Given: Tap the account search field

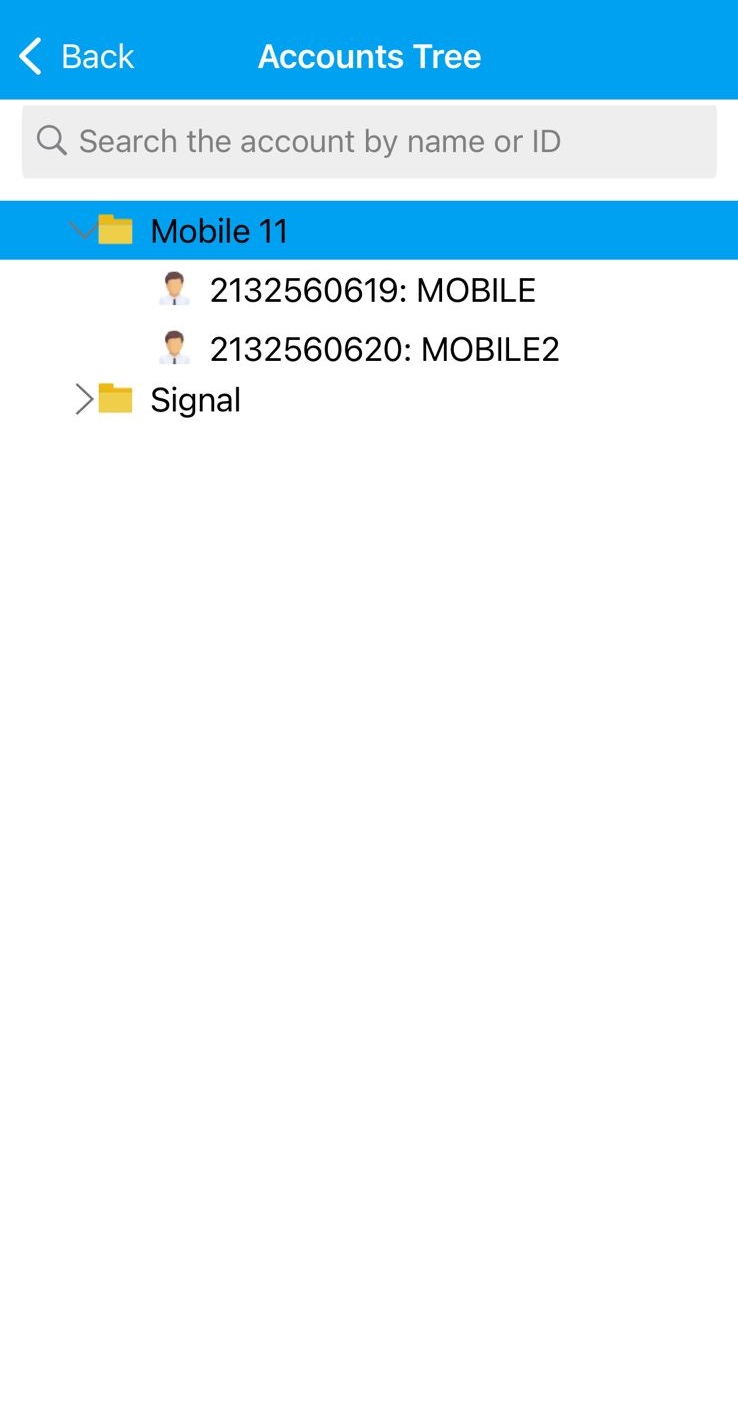Looking at the screenshot, I should (369, 141).
